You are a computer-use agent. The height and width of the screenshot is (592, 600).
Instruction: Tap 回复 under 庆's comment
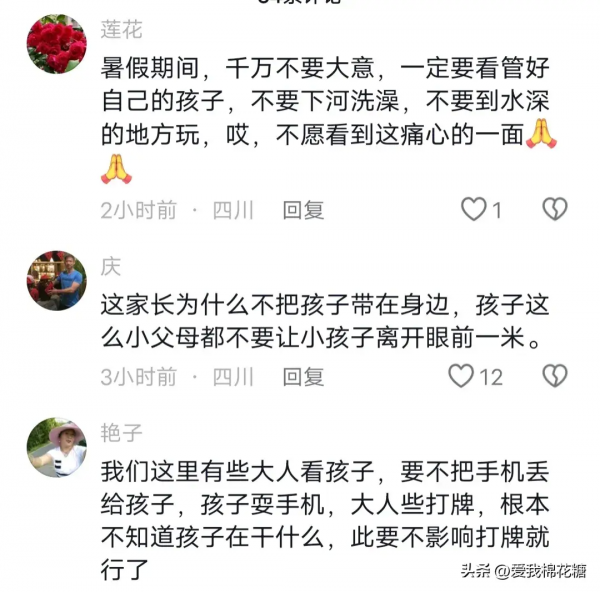click(x=304, y=376)
